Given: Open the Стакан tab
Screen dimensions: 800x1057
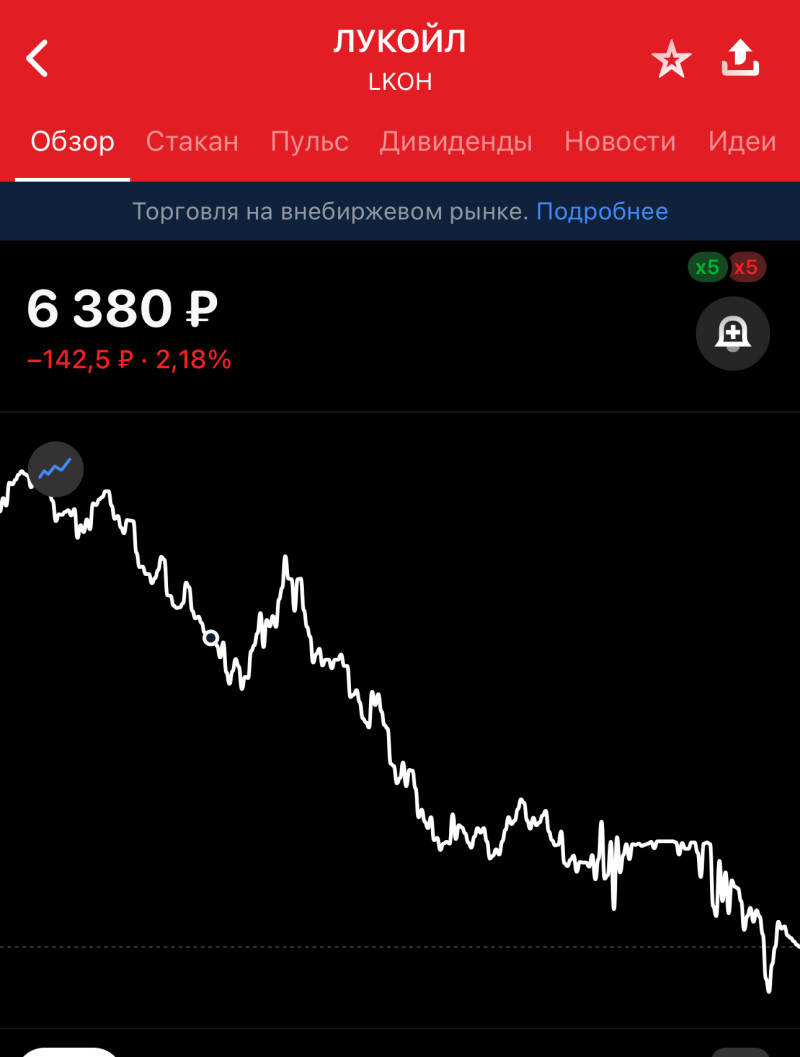Looking at the screenshot, I should tap(192, 142).
